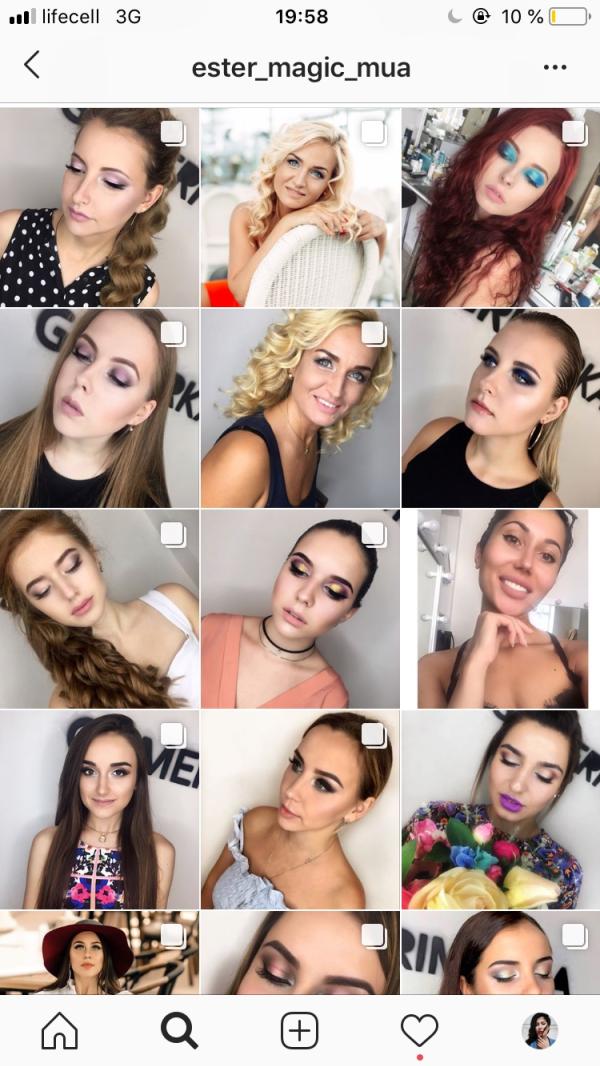The image size is (600, 1066).
Task: Go to my profile avatar tab
Action: point(539,1030)
